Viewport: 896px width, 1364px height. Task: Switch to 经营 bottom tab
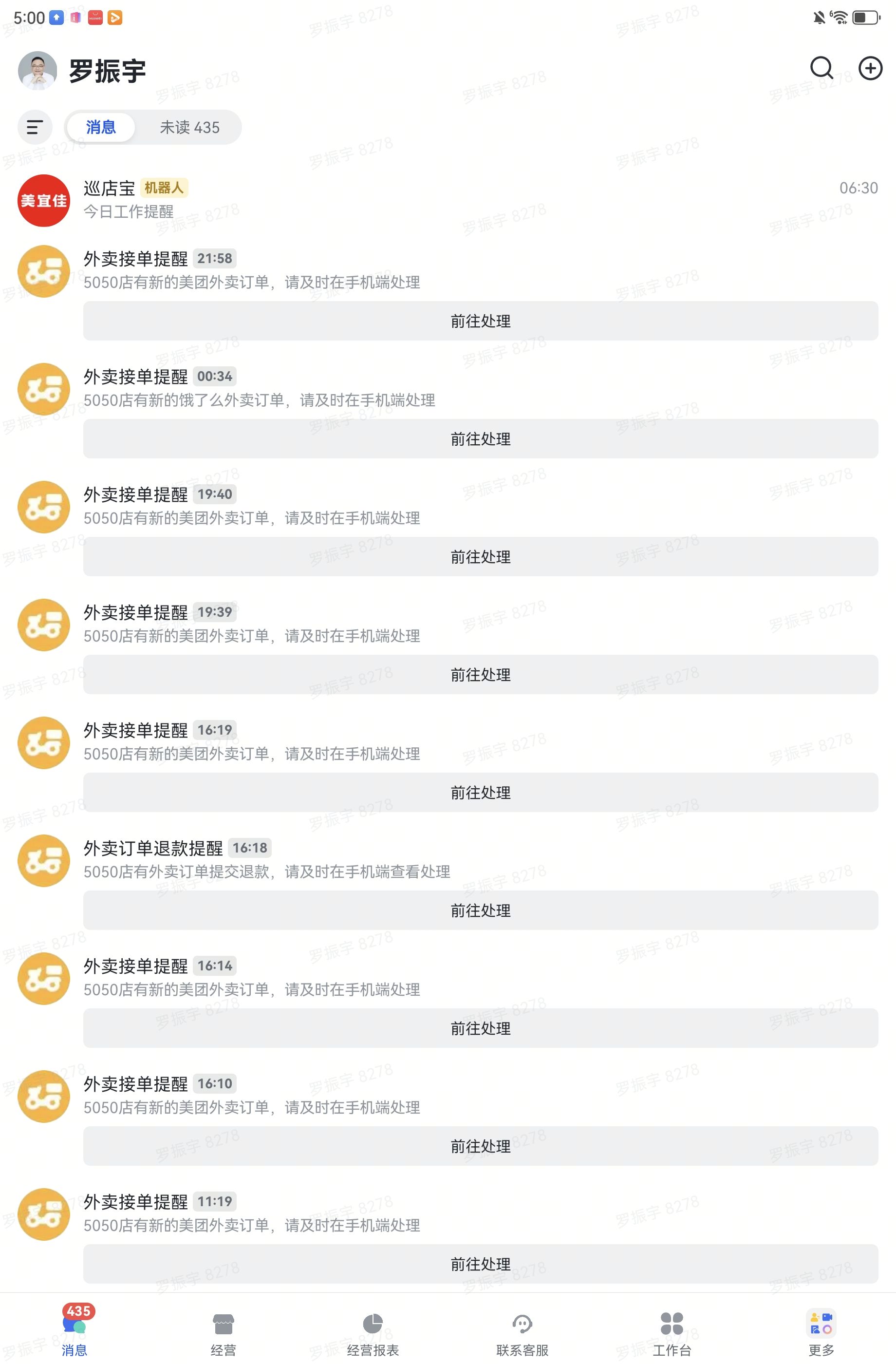(x=223, y=1333)
